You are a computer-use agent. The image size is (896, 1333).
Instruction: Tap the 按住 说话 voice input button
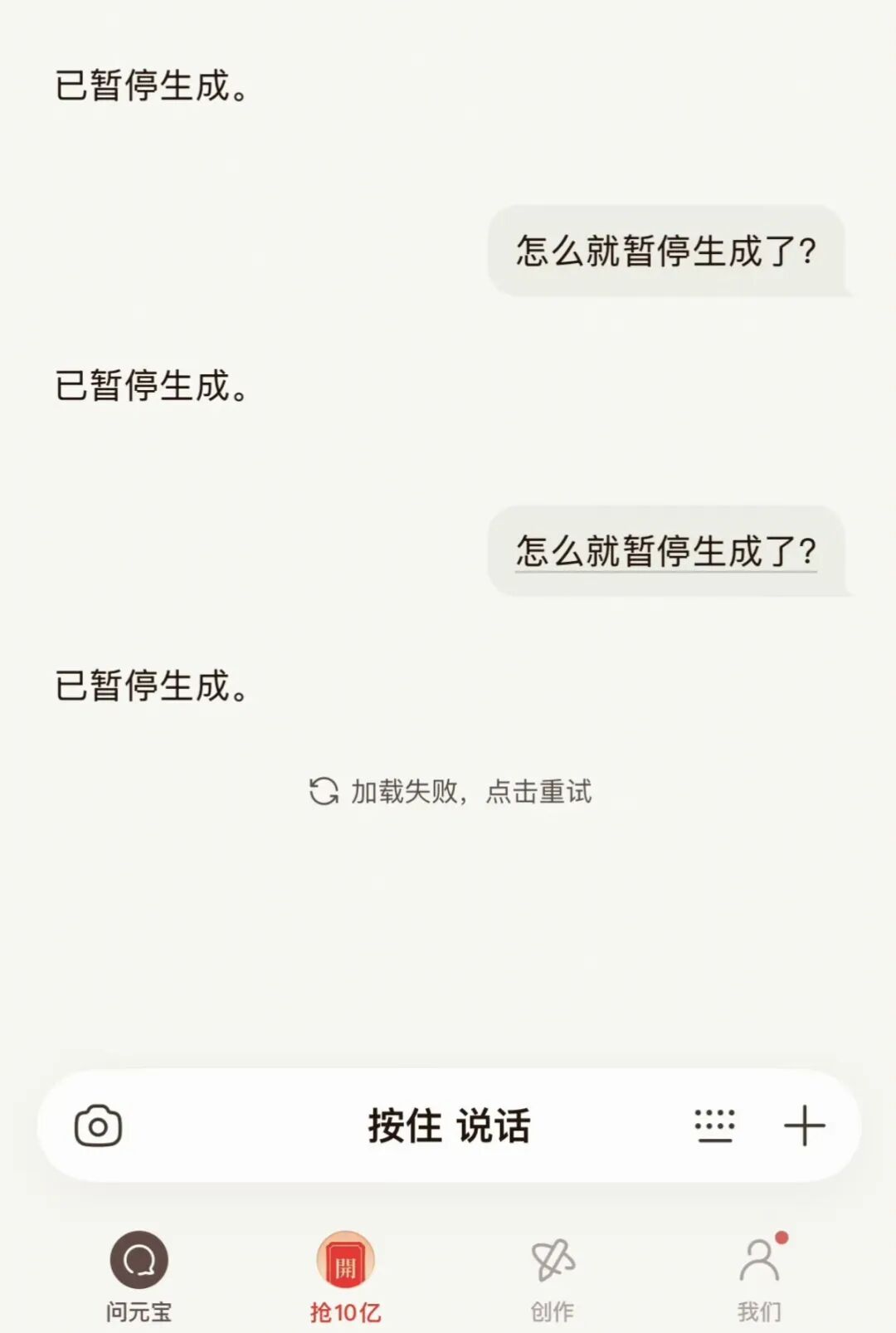click(449, 1126)
